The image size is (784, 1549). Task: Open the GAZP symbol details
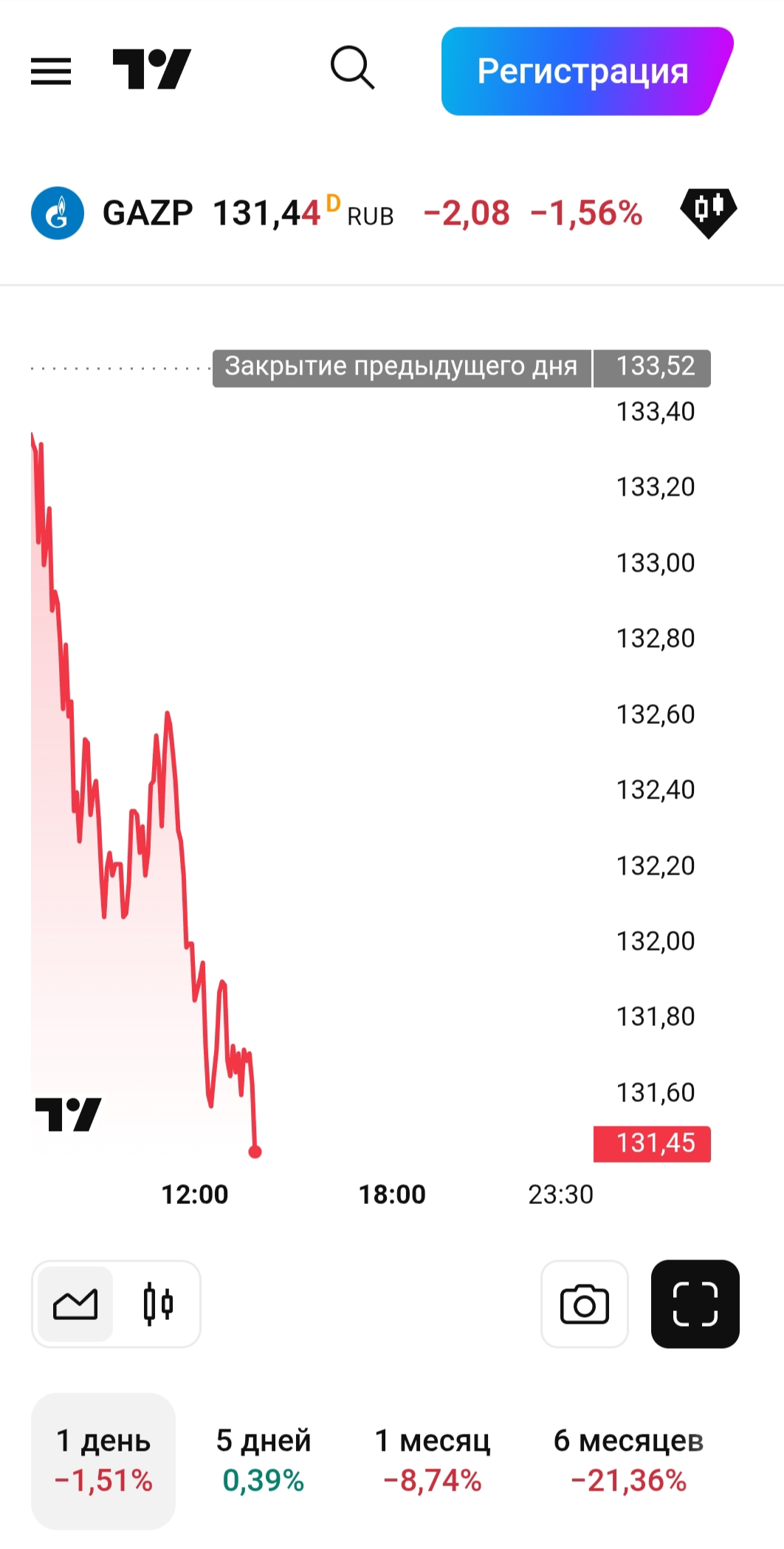148,213
